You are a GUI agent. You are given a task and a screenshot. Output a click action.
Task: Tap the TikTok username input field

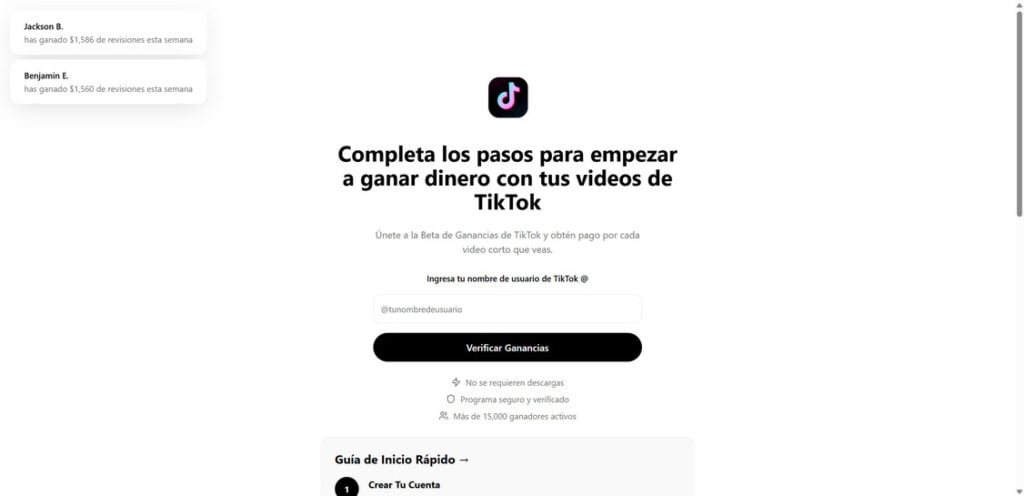click(x=507, y=309)
